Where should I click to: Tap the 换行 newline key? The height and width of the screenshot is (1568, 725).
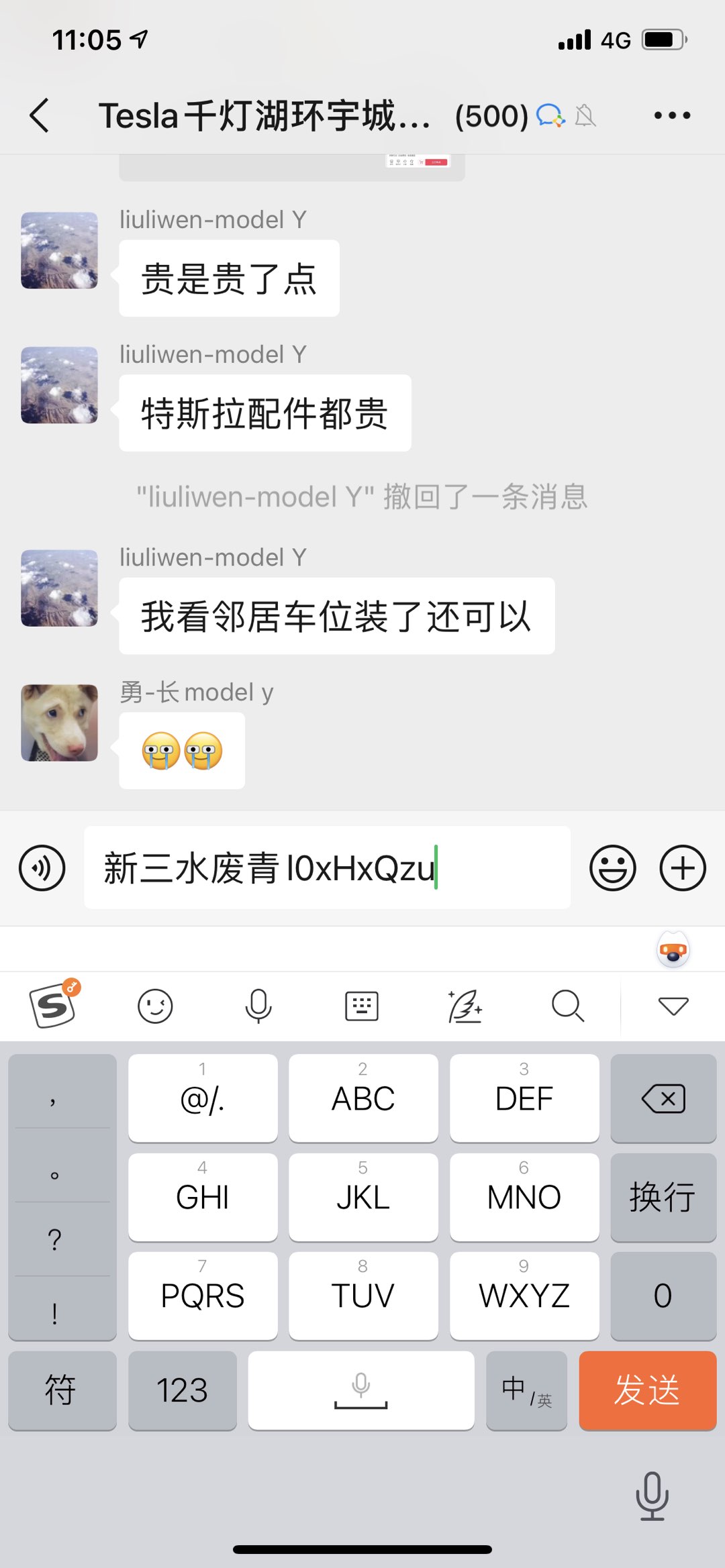click(663, 1197)
